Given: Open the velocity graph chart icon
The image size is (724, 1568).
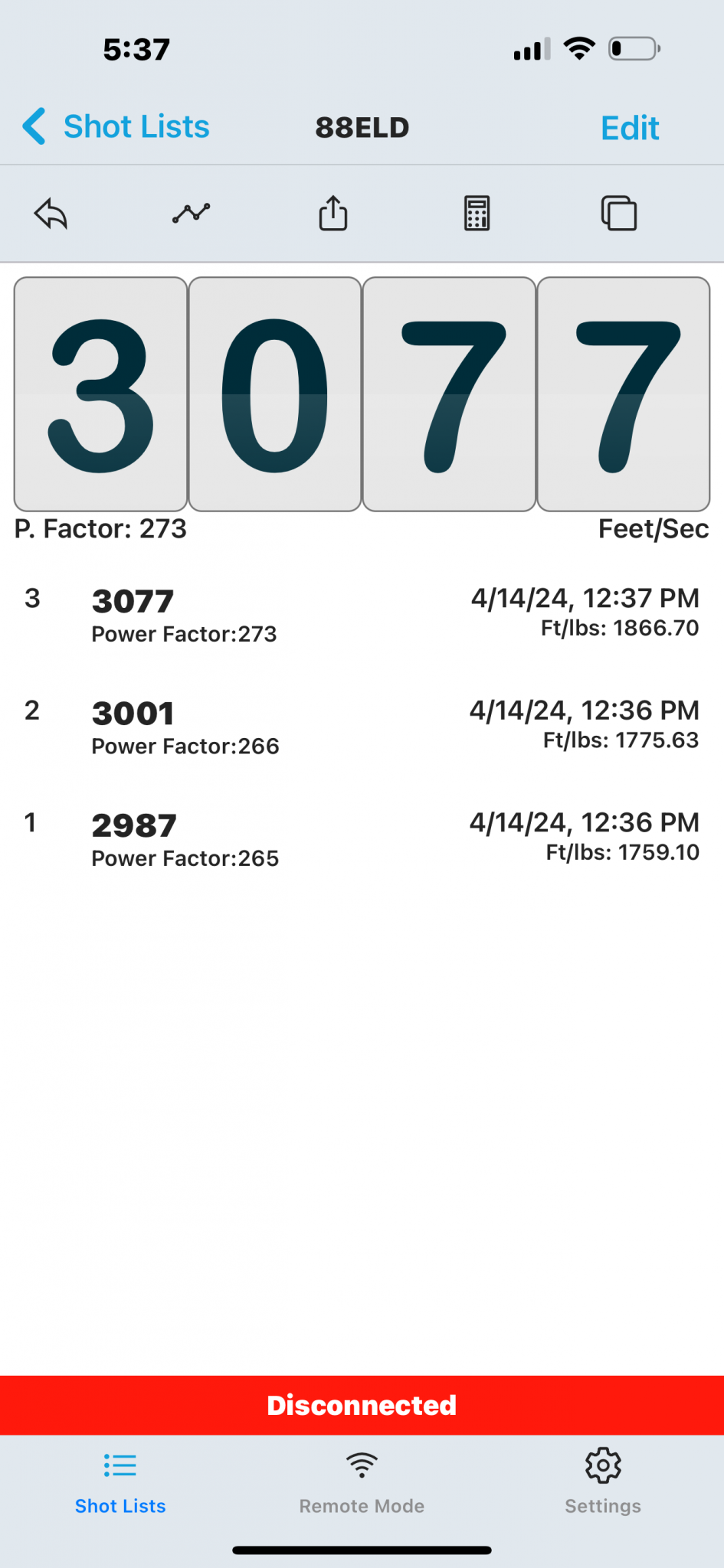Looking at the screenshot, I should [x=191, y=213].
